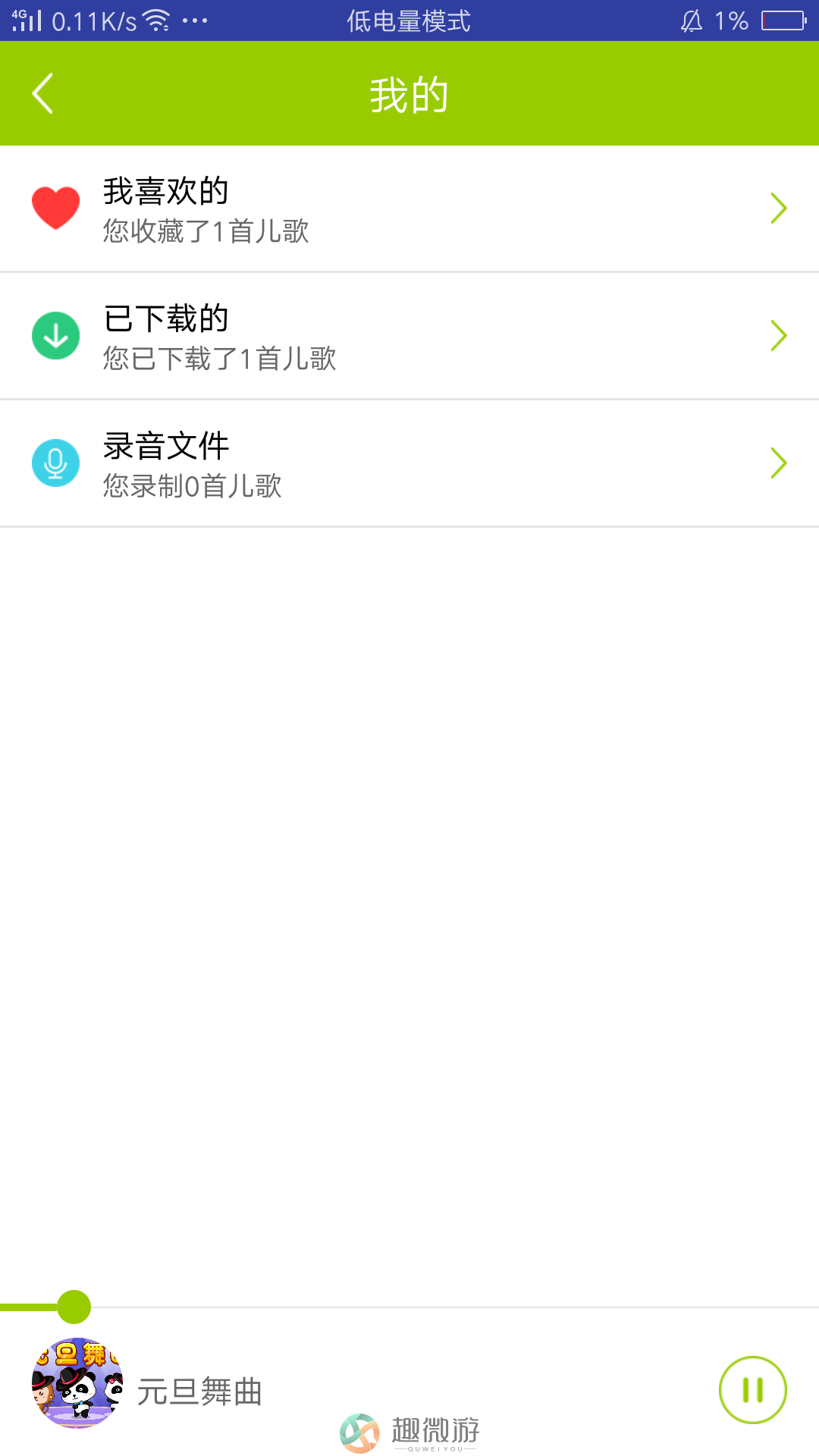Go back using the top-left arrow
This screenshot has height=1456, width=819.
point(42,93)
